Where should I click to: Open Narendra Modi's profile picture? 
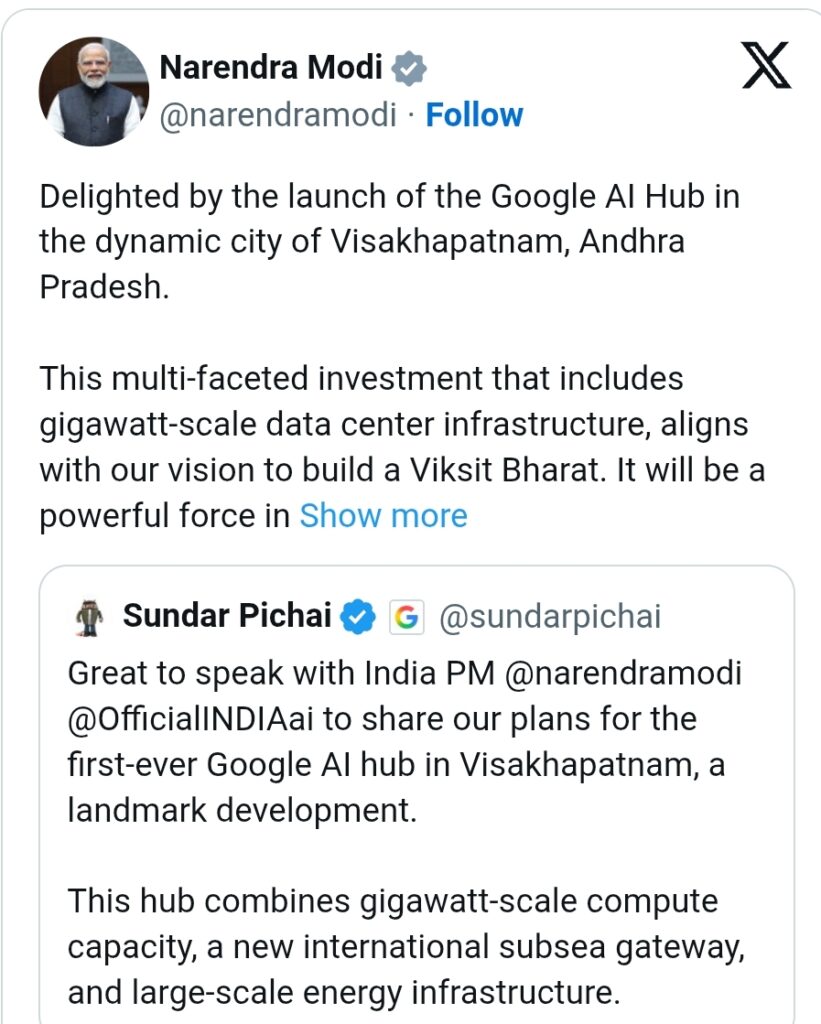pos(93,92)
